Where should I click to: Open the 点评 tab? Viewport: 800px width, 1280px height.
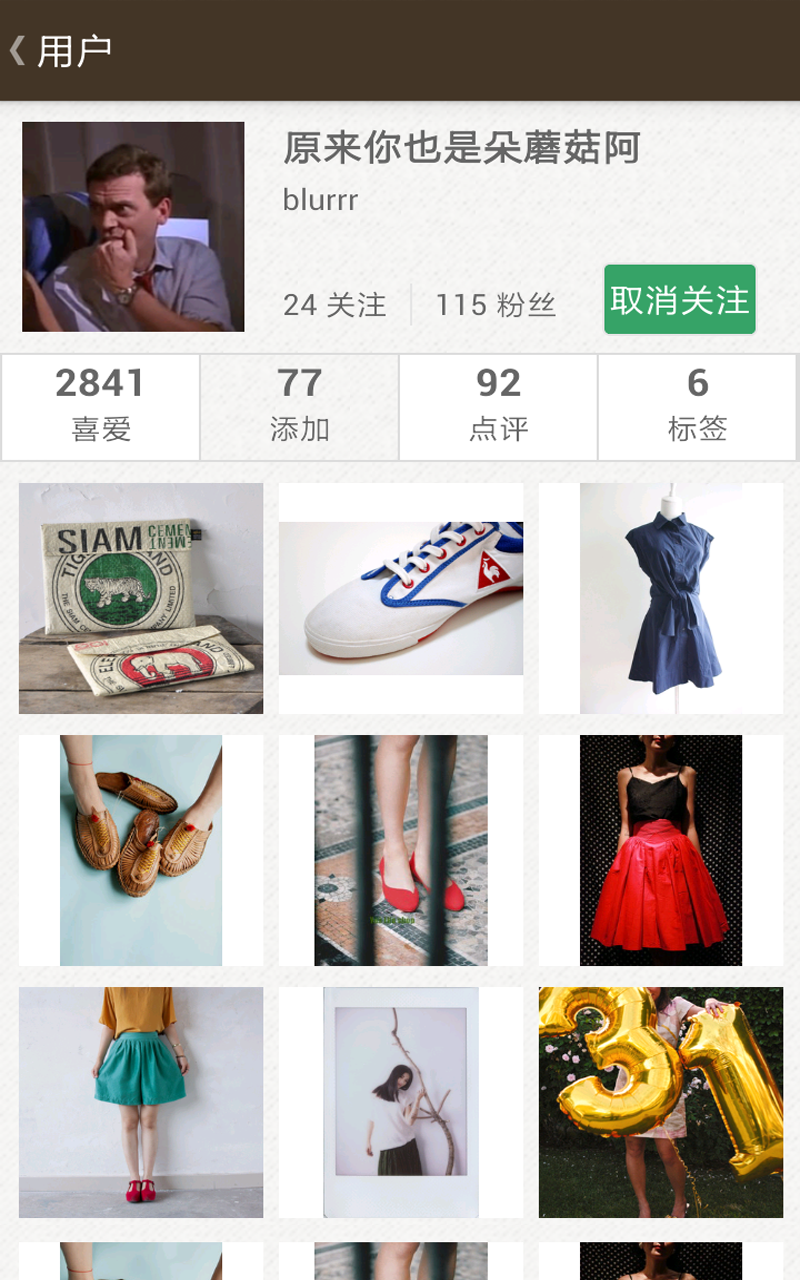point(498,407)
